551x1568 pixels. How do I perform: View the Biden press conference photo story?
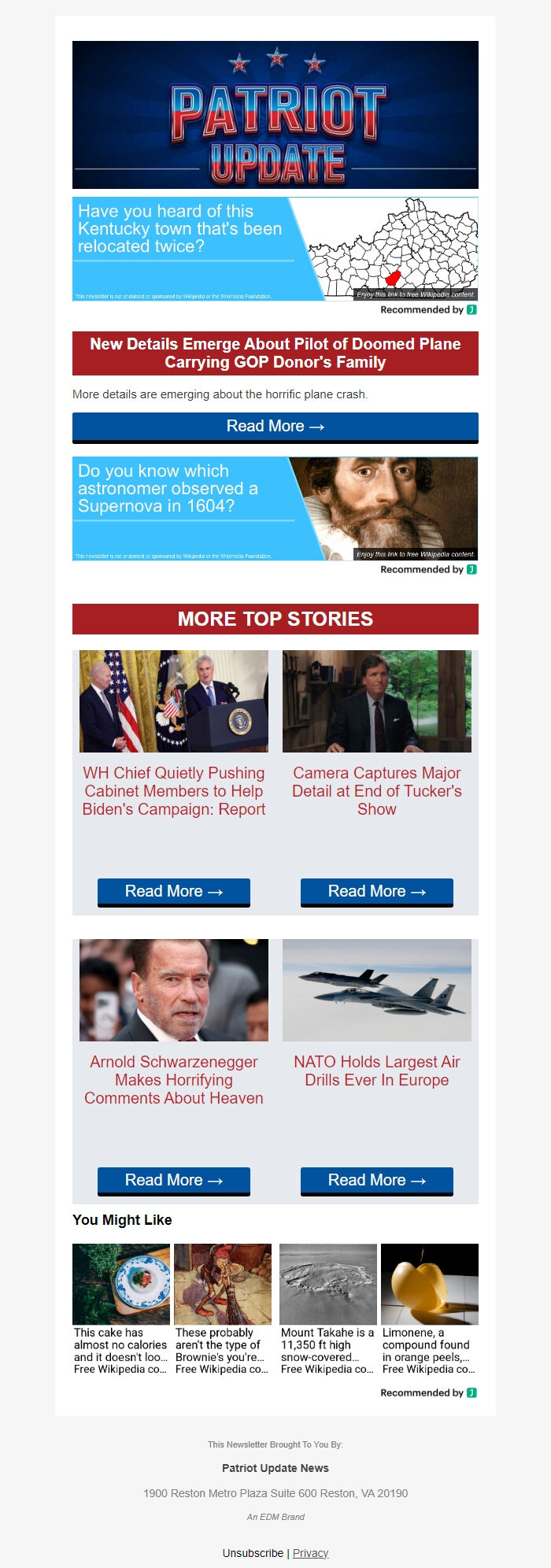pos(173,701)
